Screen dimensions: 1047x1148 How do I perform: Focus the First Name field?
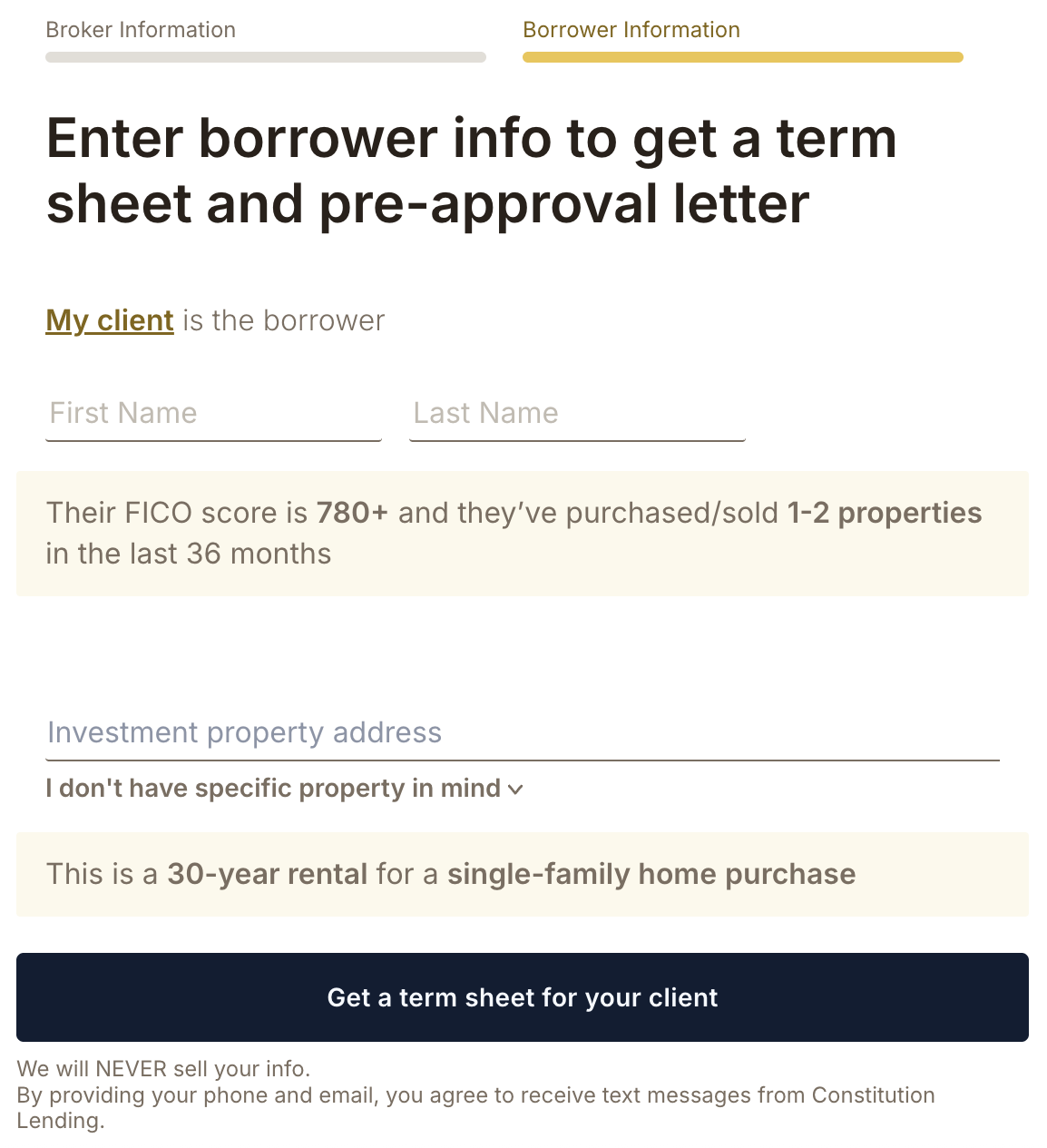click(213, 414)
